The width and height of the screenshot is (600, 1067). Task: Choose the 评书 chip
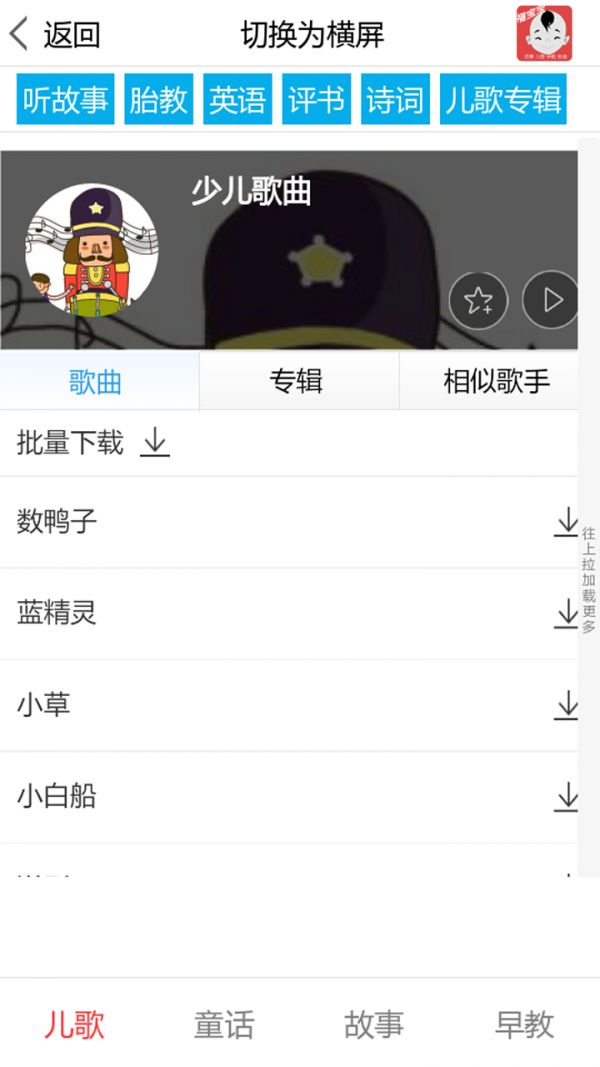tap(316, 100)
